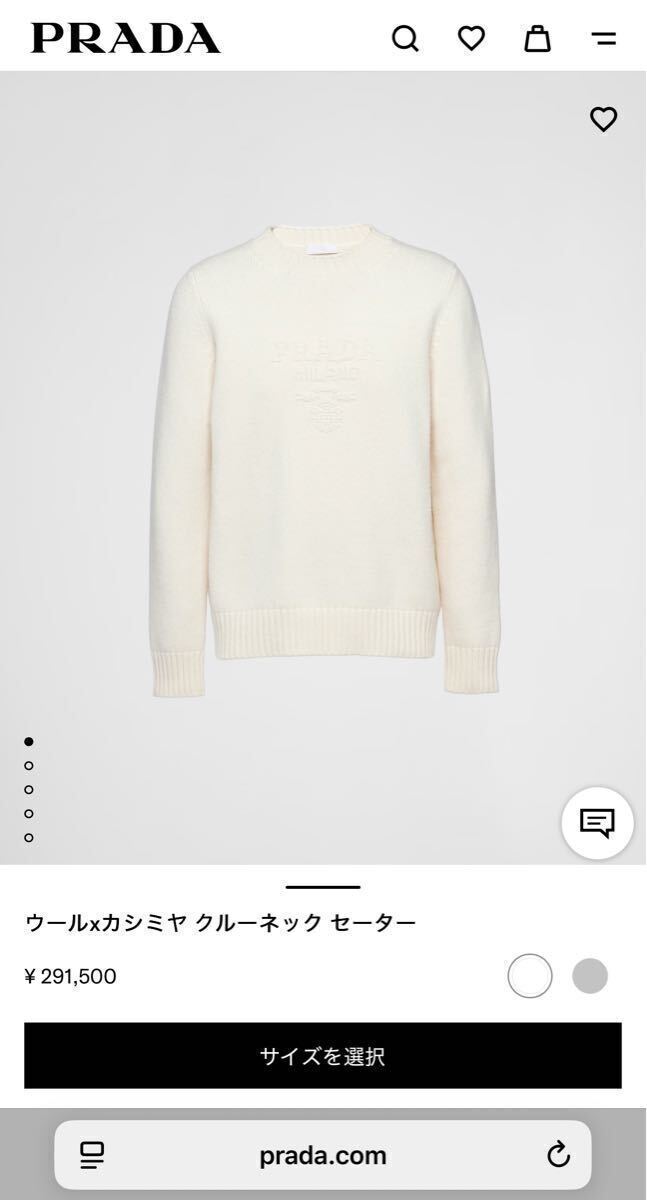This screenshot has width=647, height=1200.
Task: Select the white color swatch
Action: [530, 976]
